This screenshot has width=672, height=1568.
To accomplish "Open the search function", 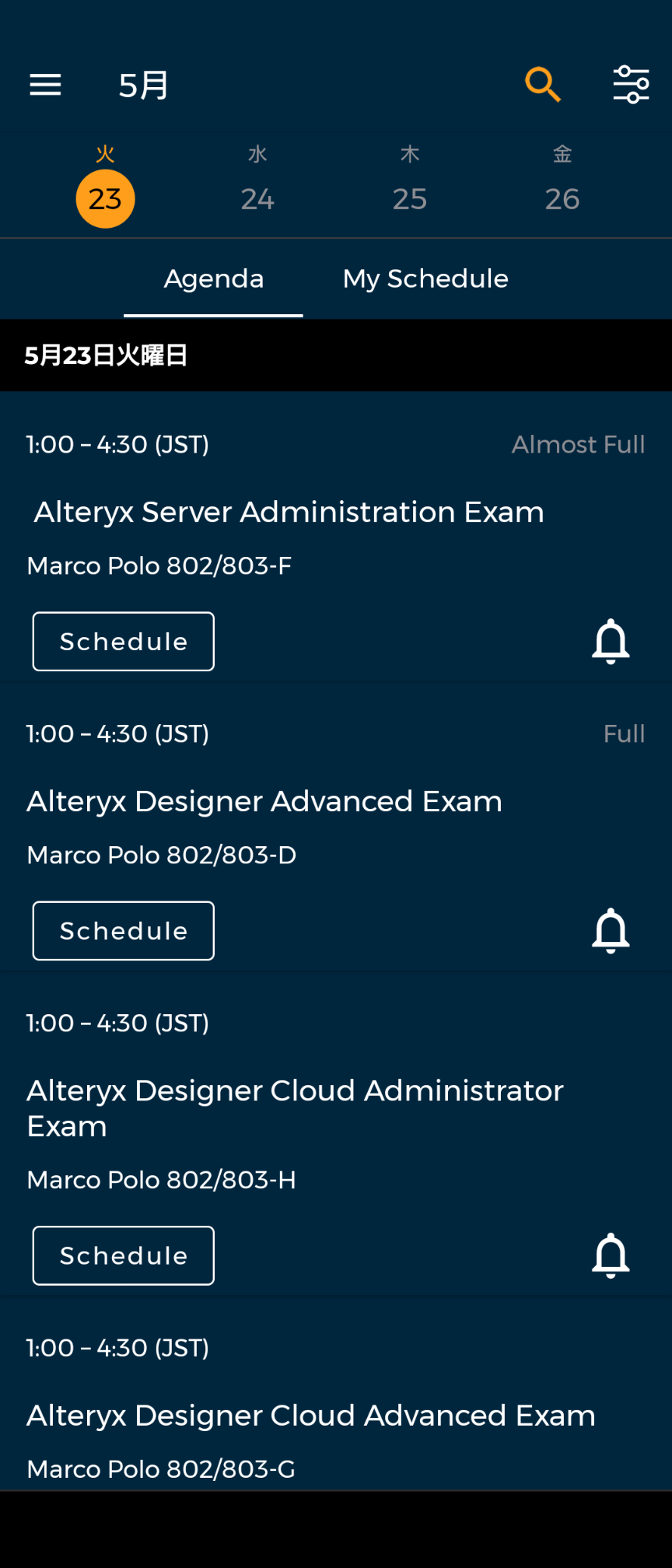I will pos(543,84).
